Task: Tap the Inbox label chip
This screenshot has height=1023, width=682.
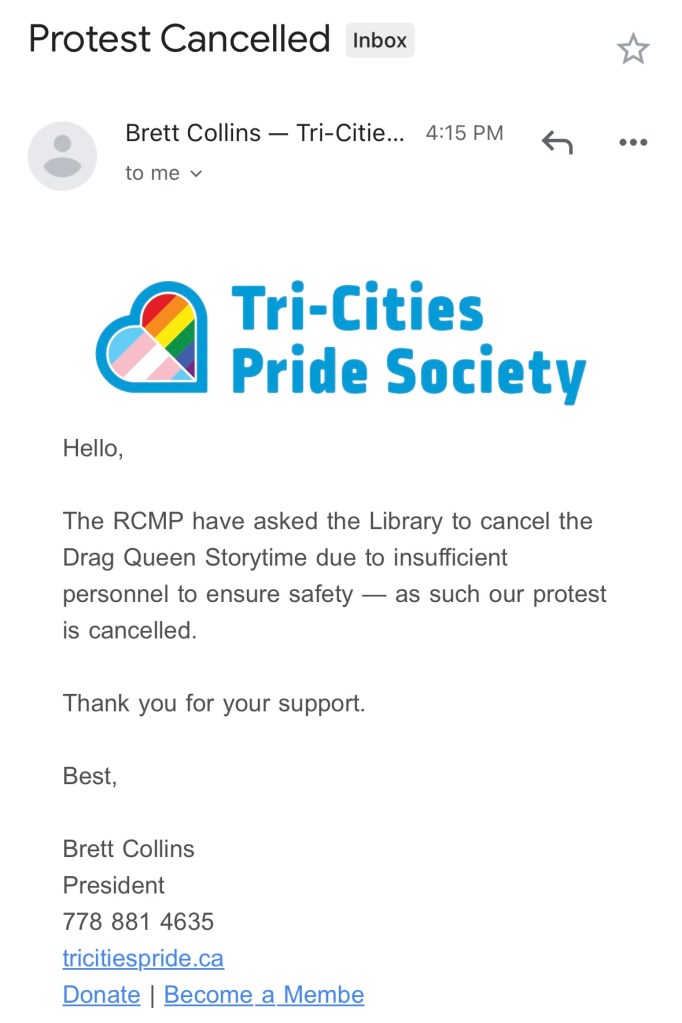Action: [380, 41]
